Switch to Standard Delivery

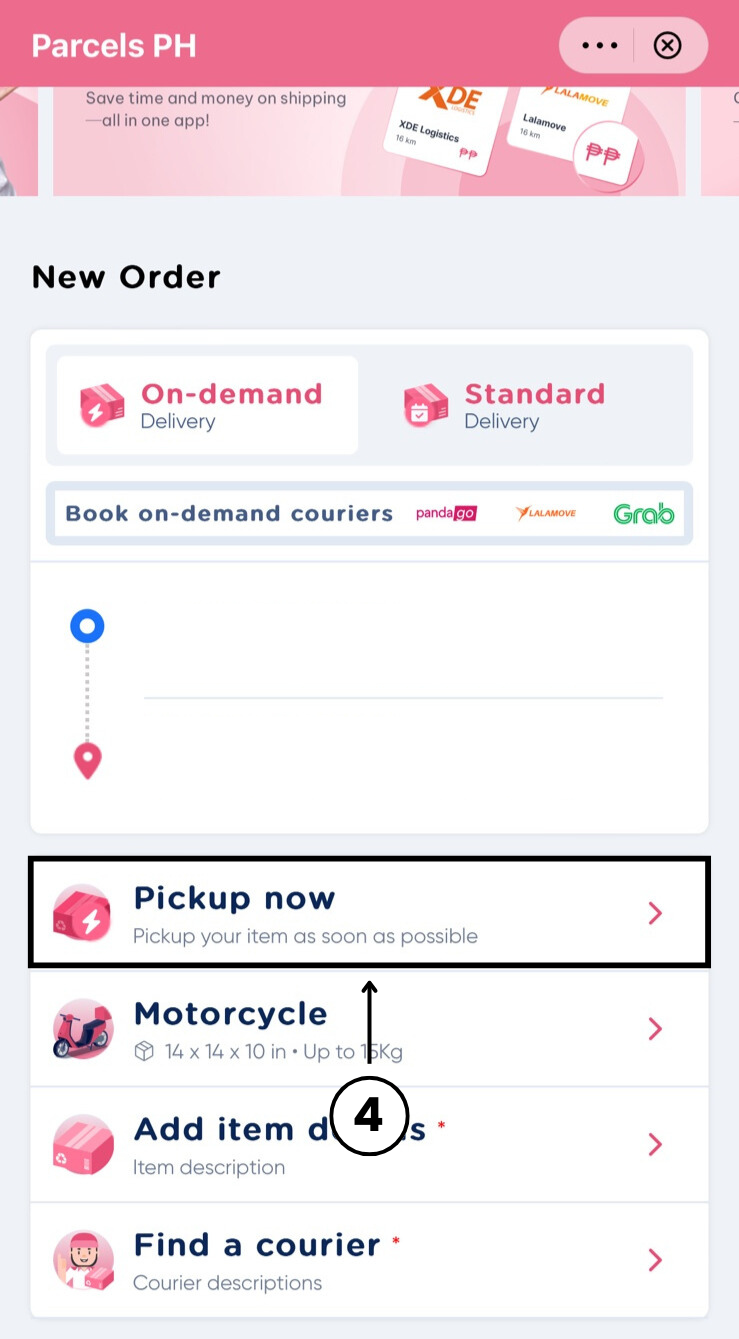pos(525,405)
